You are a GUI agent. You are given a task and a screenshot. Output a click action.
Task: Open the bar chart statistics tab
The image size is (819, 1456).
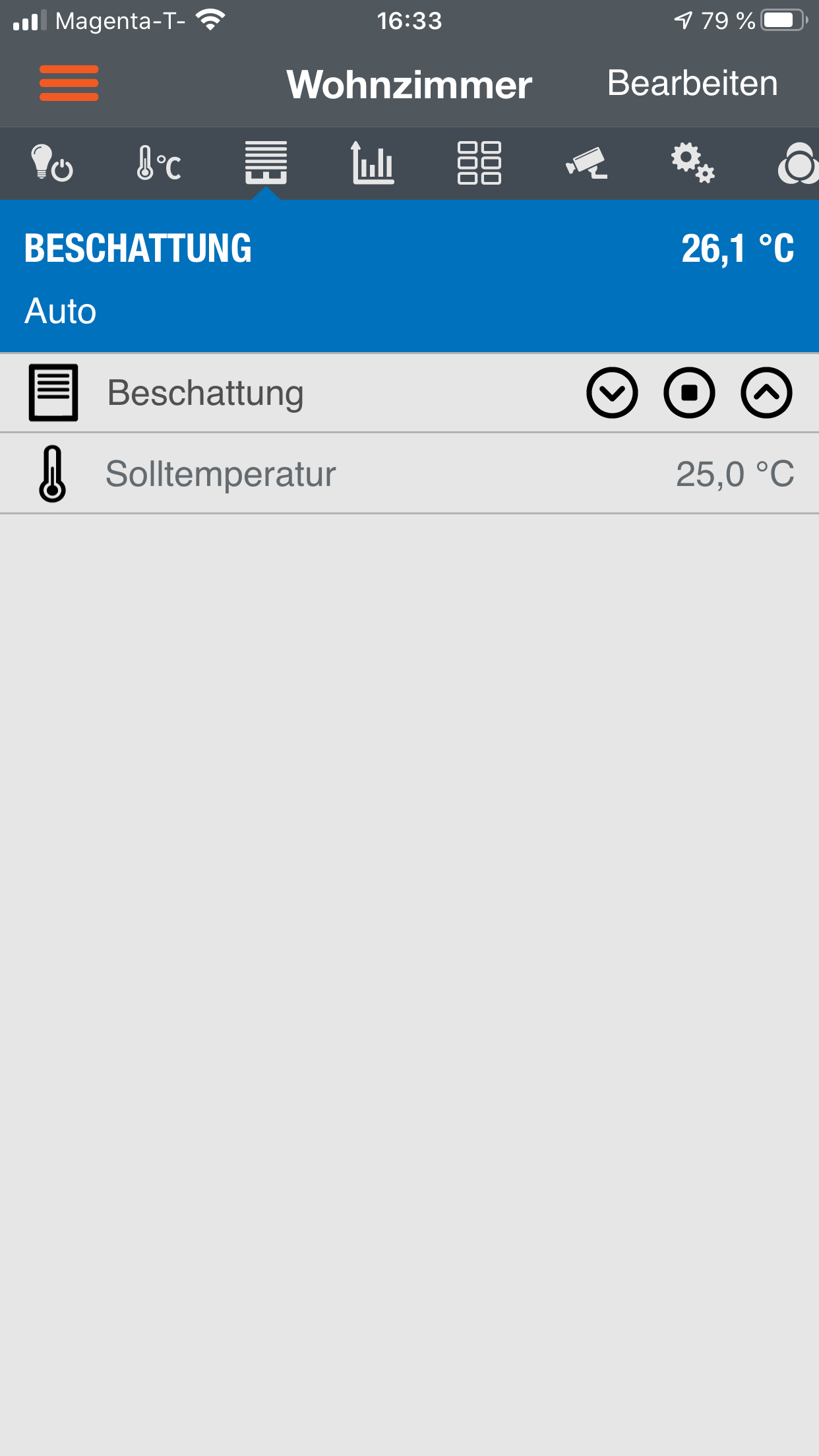pos(373,162)
